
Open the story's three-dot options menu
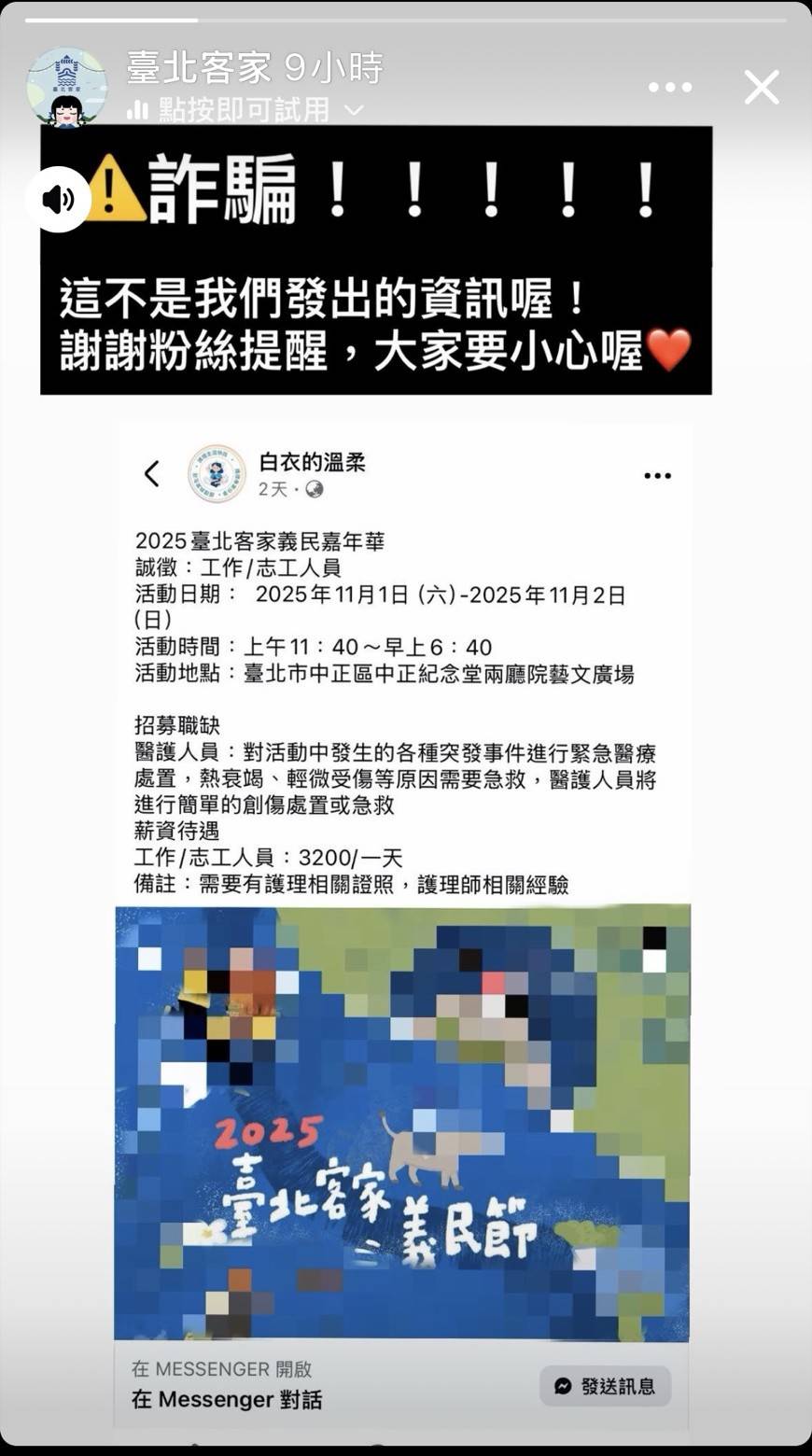point(670,88)
